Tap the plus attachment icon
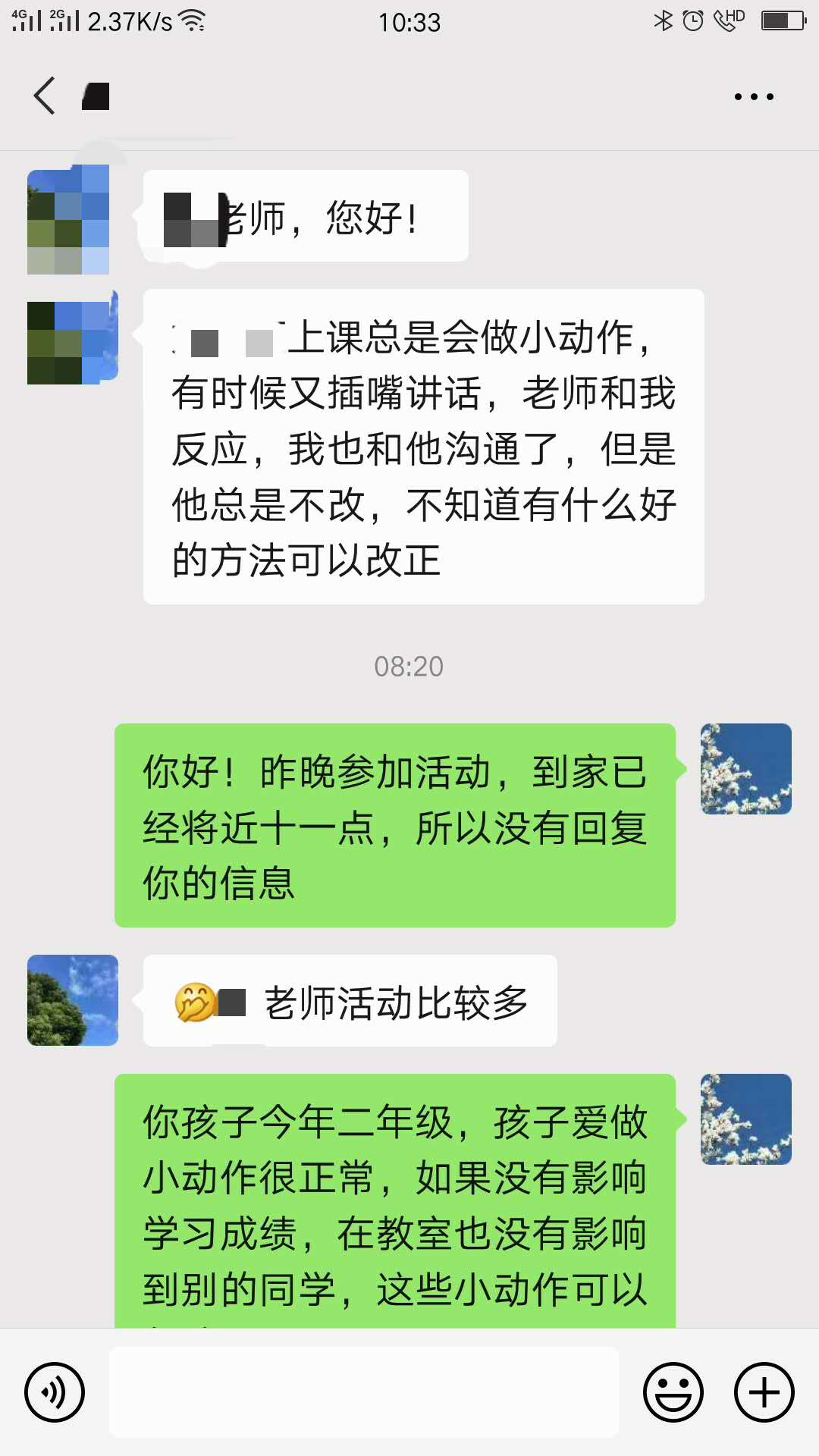This screenshot has height=1456, width=819. click(x=762, y=1393)
